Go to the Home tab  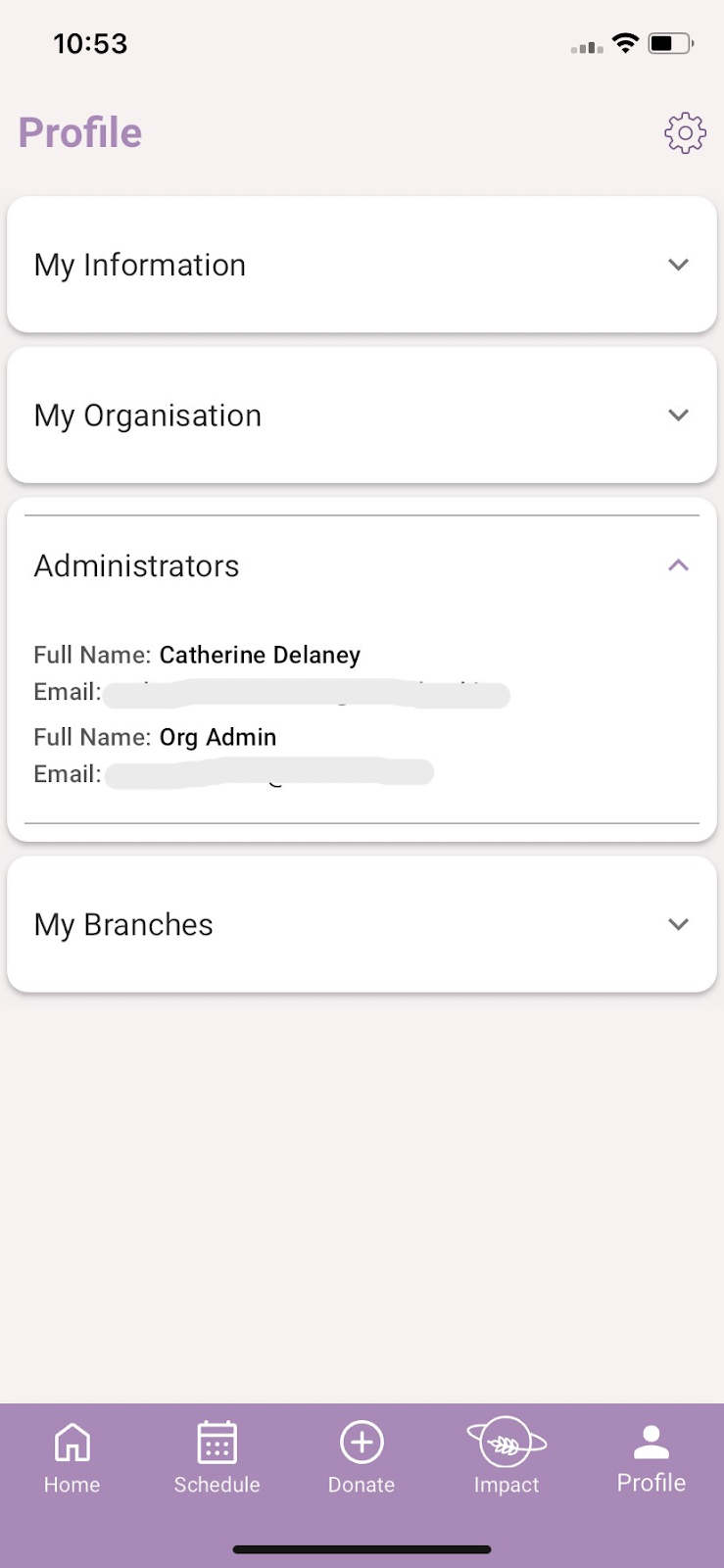(72, 1457)
